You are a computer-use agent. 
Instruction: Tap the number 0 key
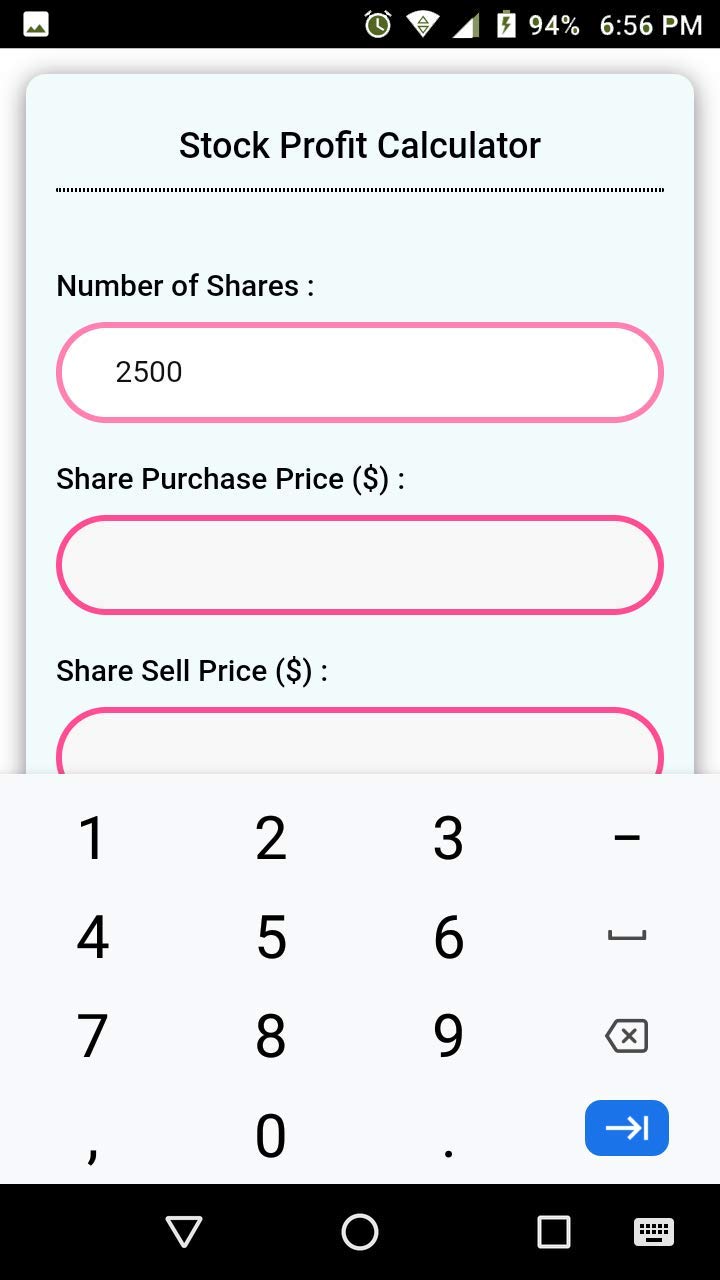coord(270,1135)
